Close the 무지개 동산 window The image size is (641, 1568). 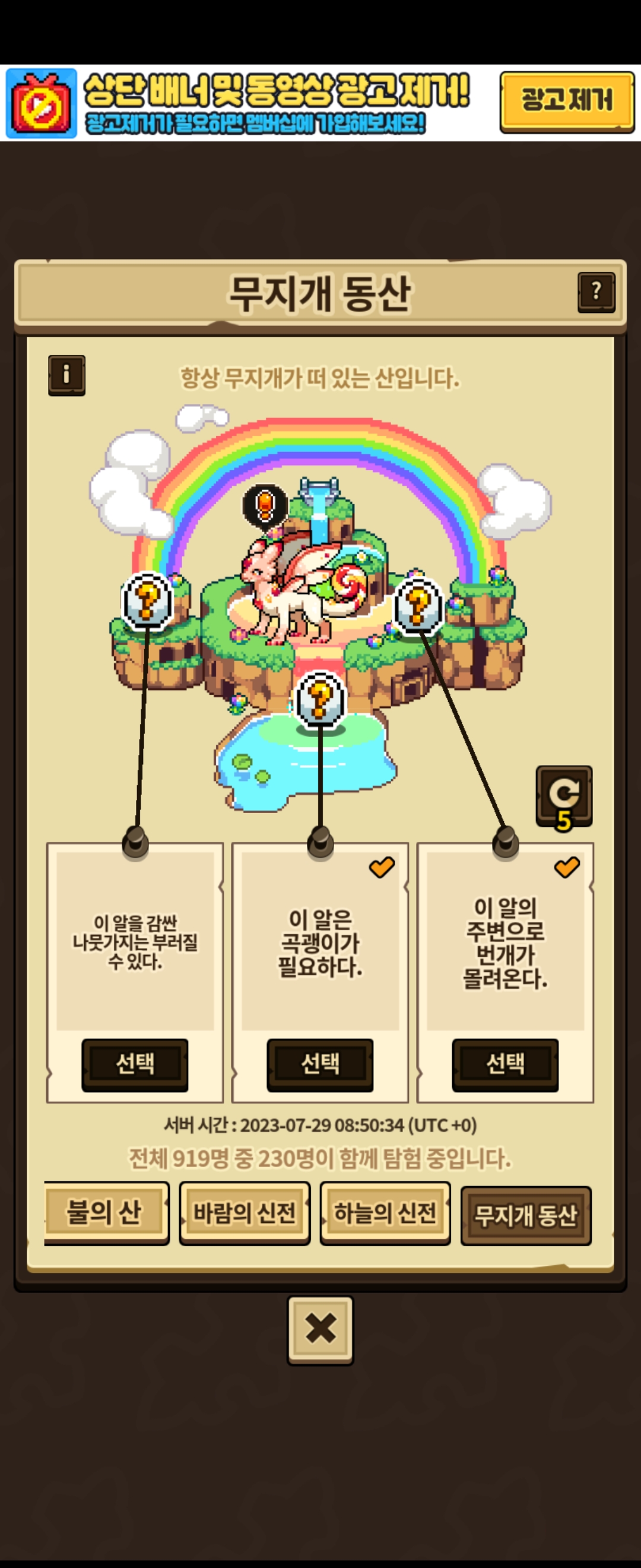click(x=320, y=1330)
